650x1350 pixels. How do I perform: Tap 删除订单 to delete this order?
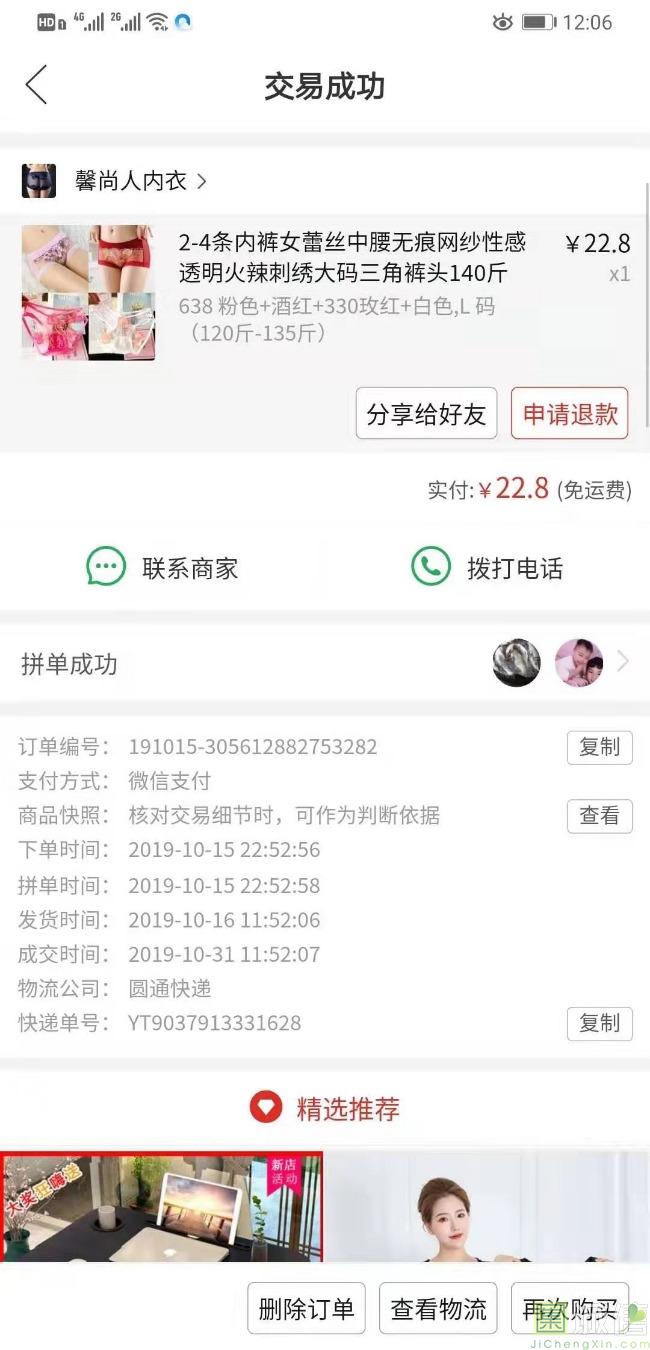click(x=306, y=1308)
